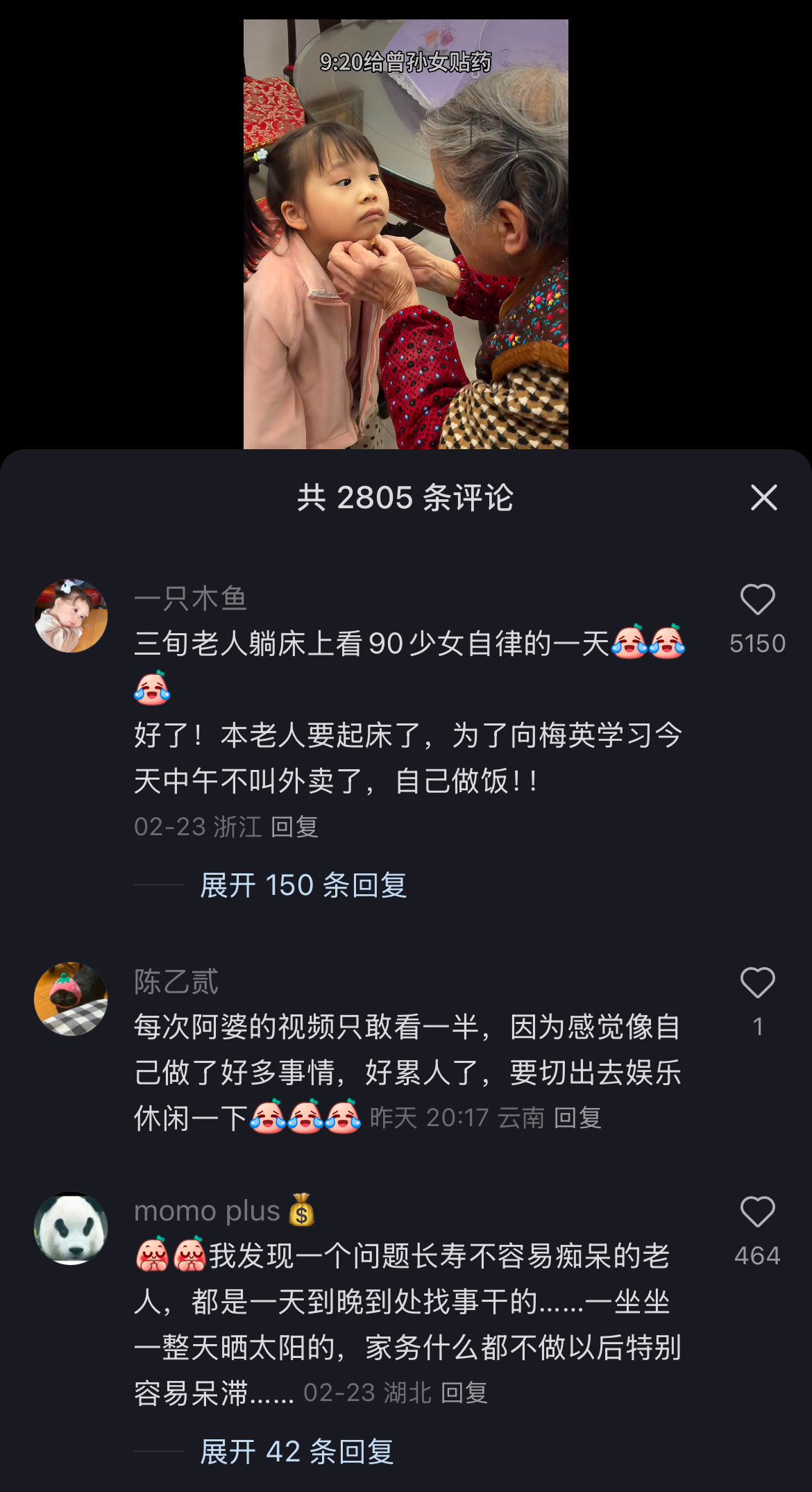Reply to 陈乙贰's comment

[577, 1118]
